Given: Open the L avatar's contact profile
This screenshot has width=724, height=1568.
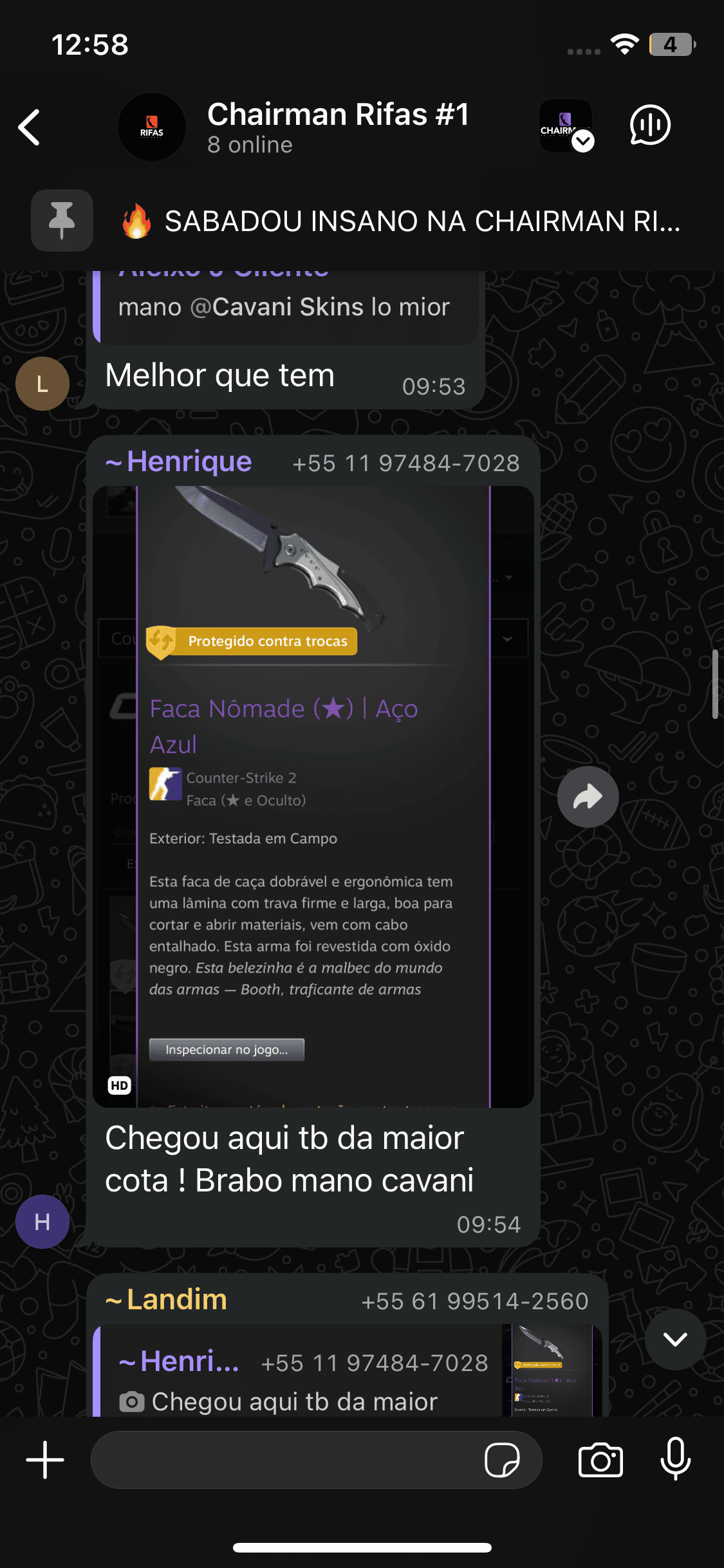Looking at the screenshot, I should coord(42,384).
